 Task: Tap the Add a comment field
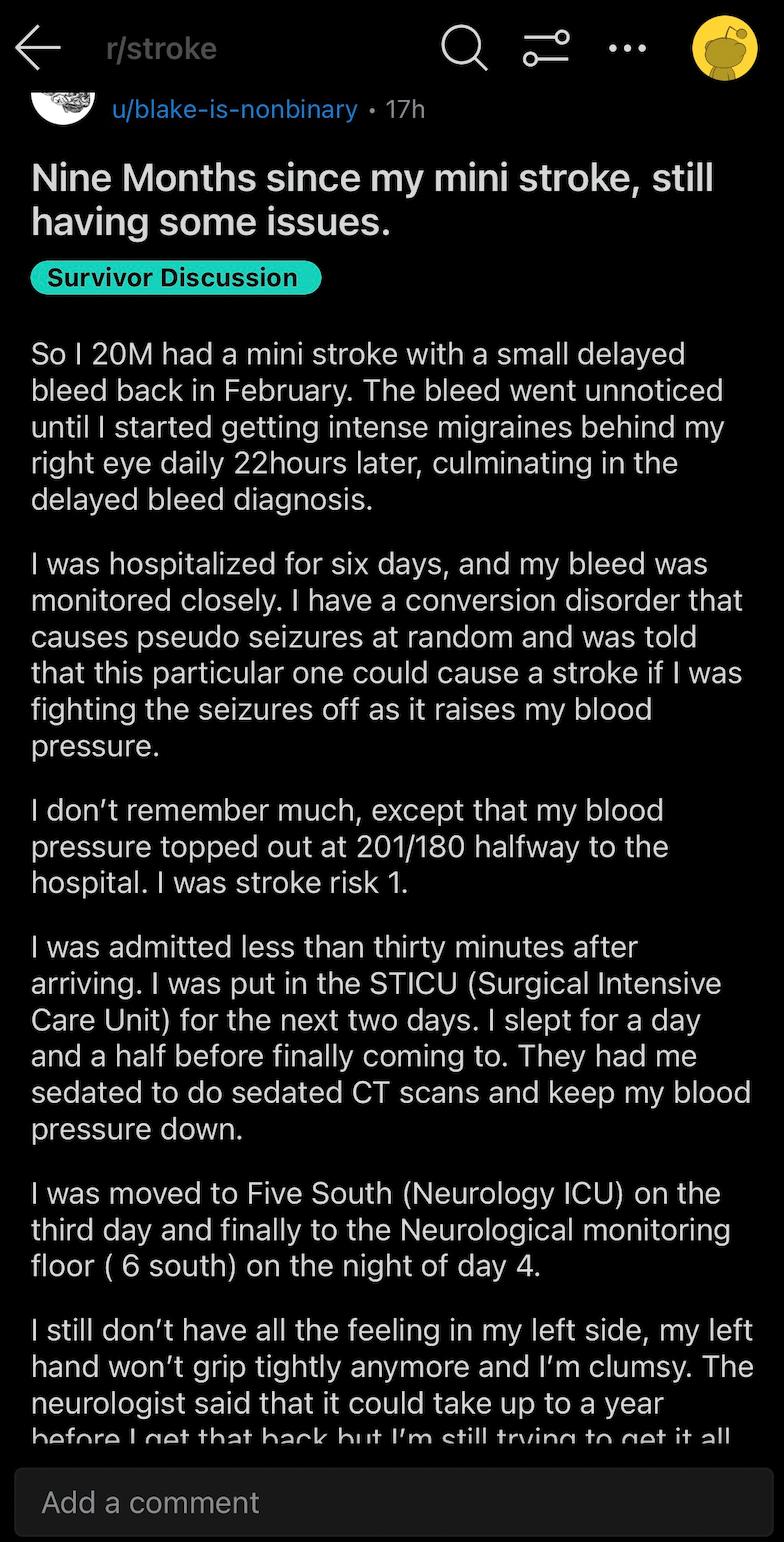tap(392, 1501)
